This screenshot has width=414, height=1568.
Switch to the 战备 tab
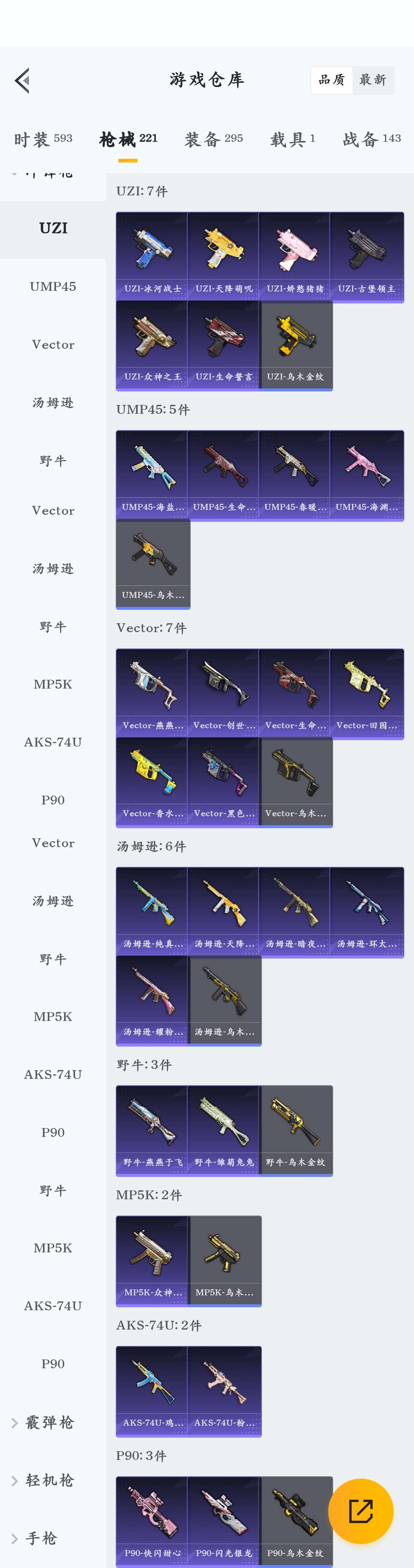(371, 139)
